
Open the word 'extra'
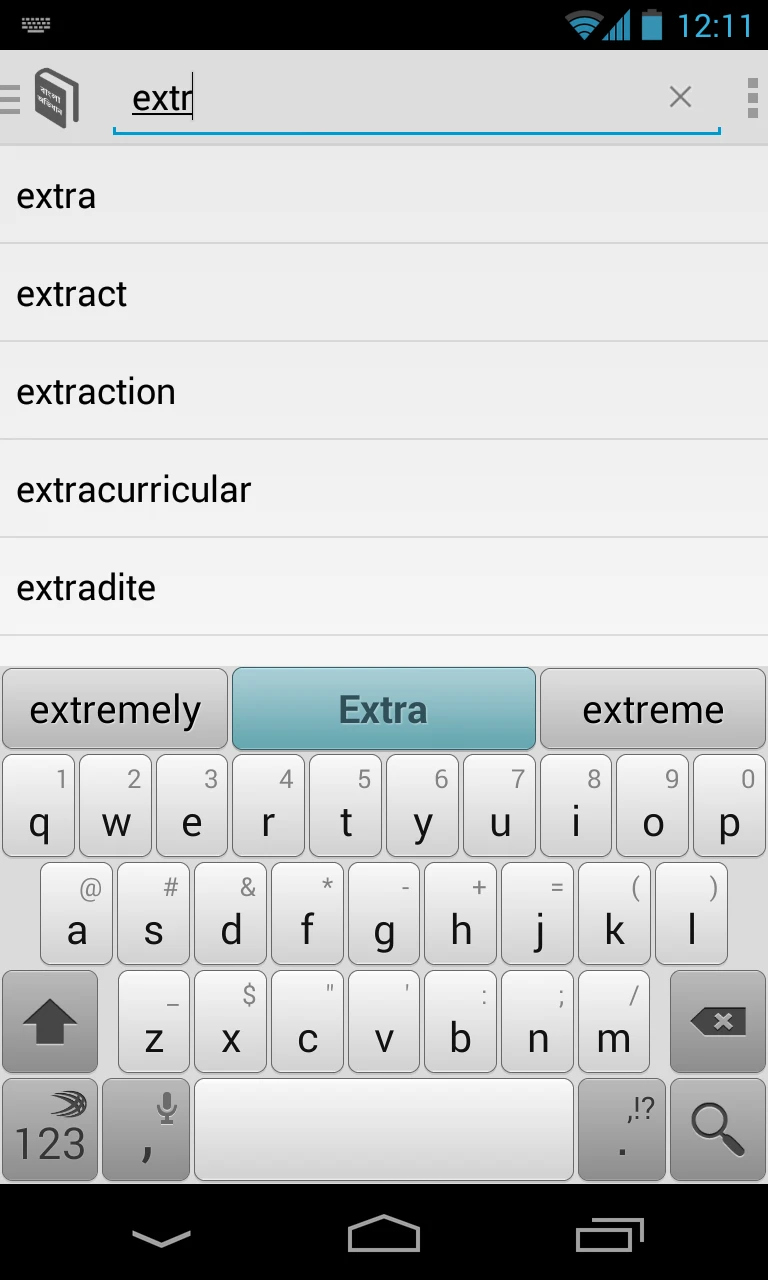coord(384,196)
